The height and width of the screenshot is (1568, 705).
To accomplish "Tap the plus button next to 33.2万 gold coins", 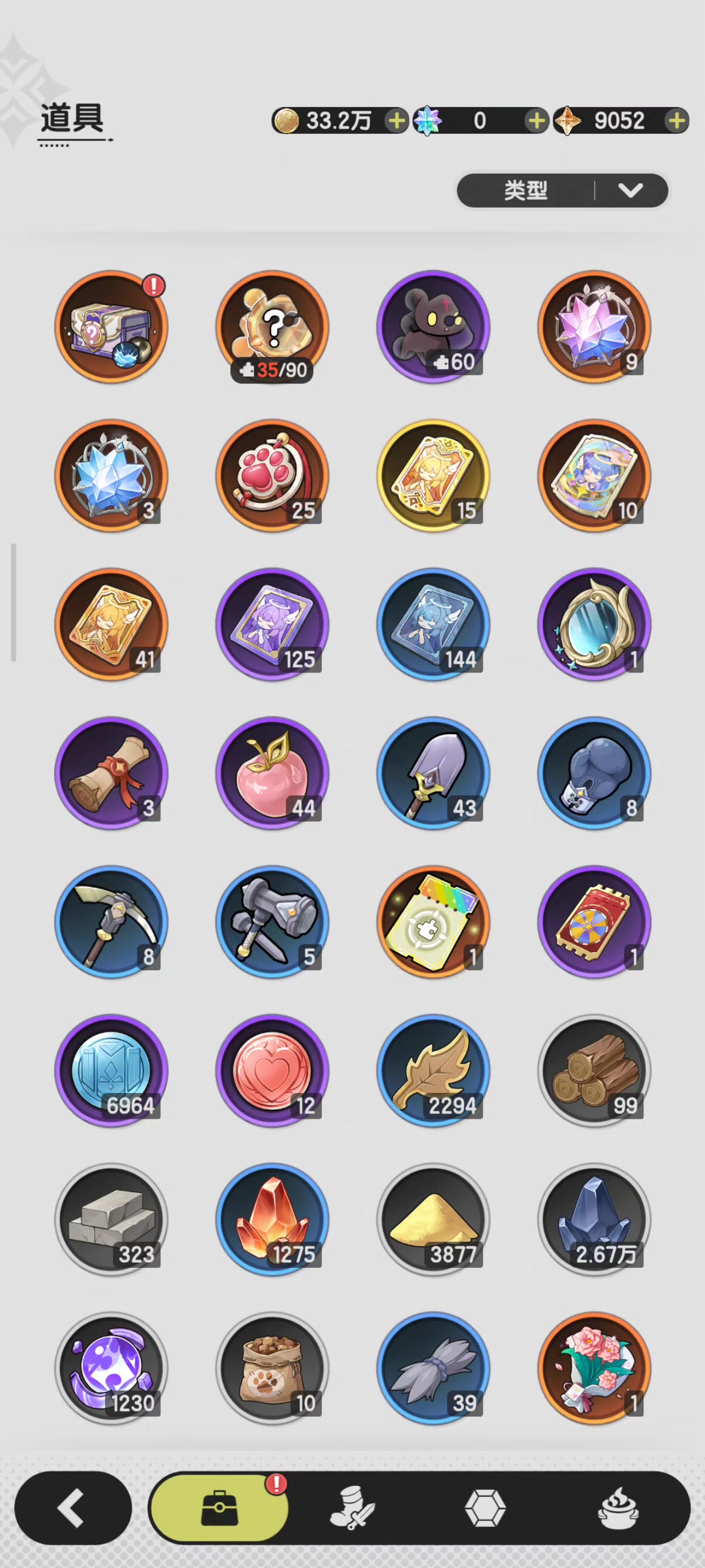I will click(x=397, y=120).
